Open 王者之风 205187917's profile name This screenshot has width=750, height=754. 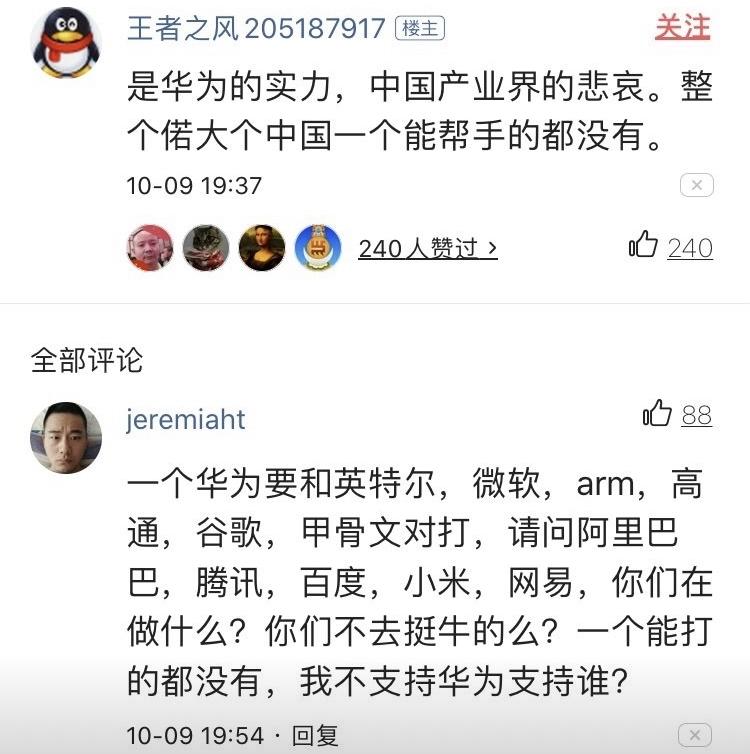256,28
